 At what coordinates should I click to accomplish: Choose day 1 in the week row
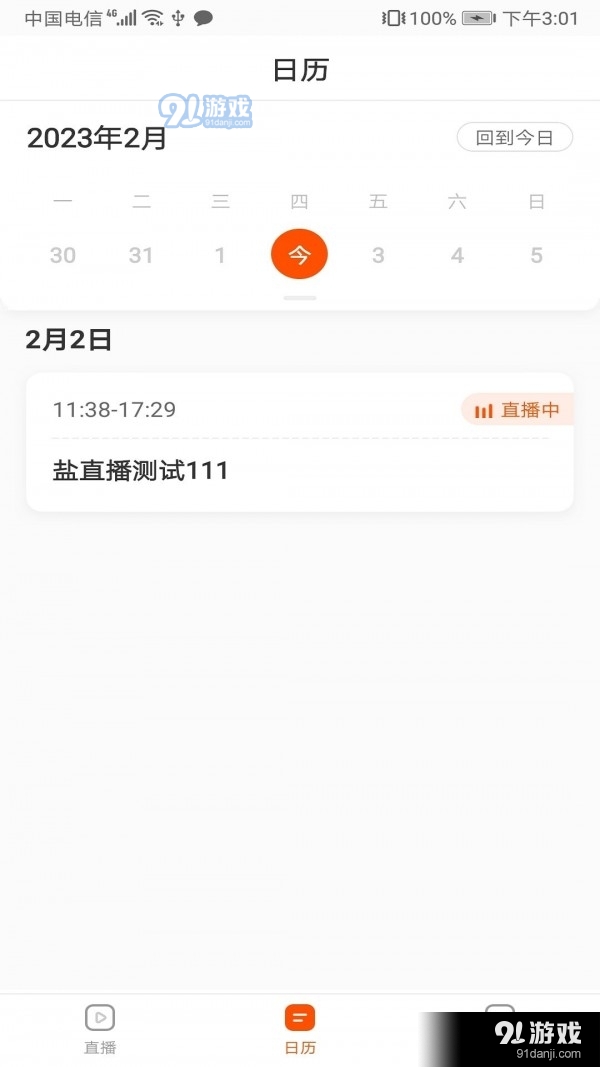(x=220, y=255)
